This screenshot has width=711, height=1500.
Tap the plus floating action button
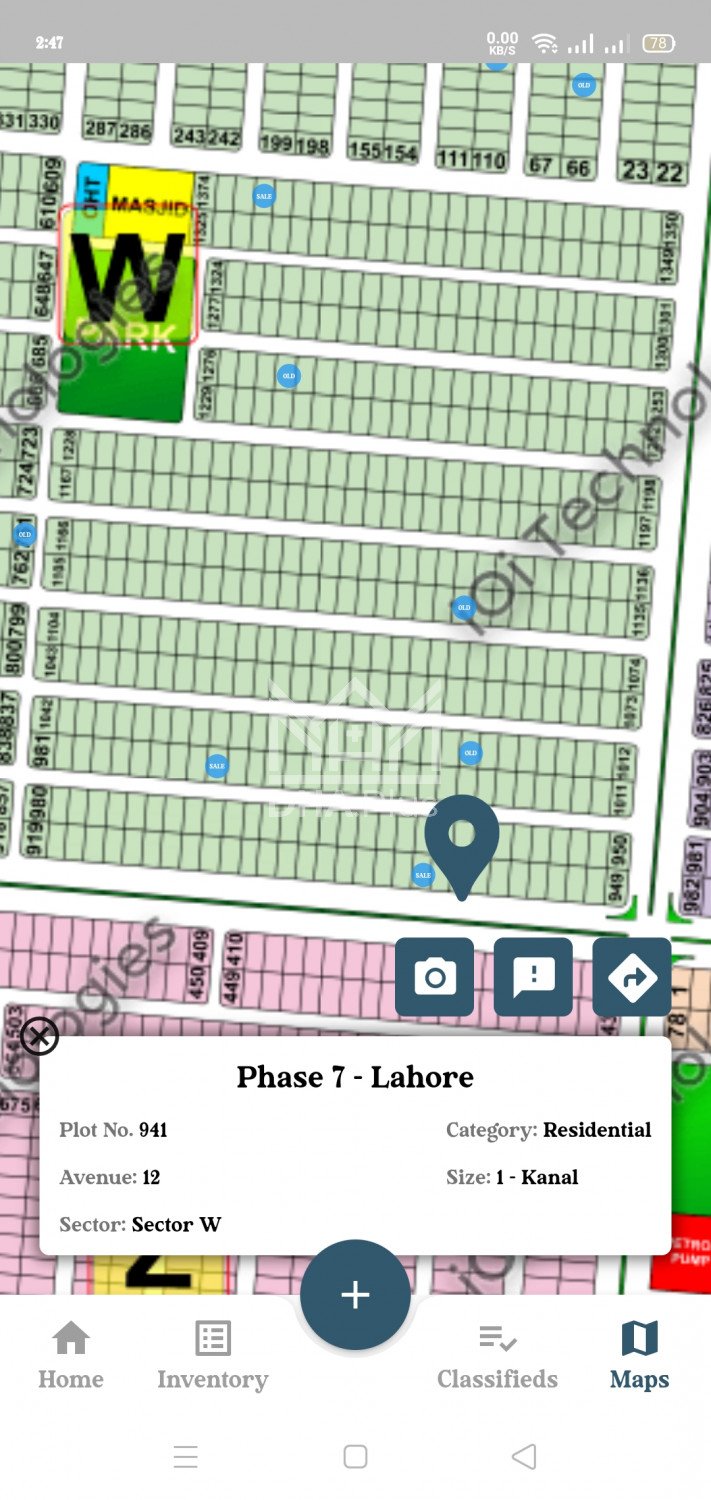(355, 1295)
